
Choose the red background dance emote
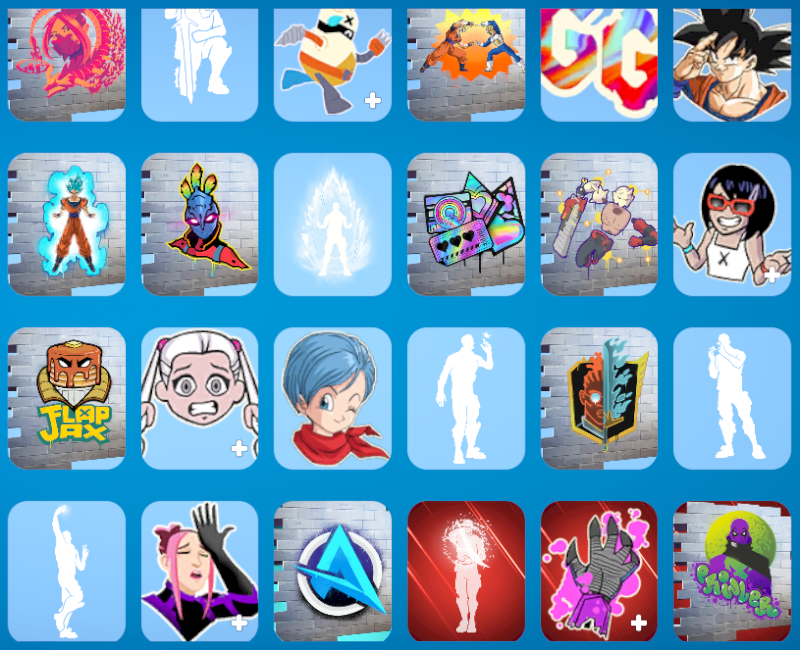466,571
